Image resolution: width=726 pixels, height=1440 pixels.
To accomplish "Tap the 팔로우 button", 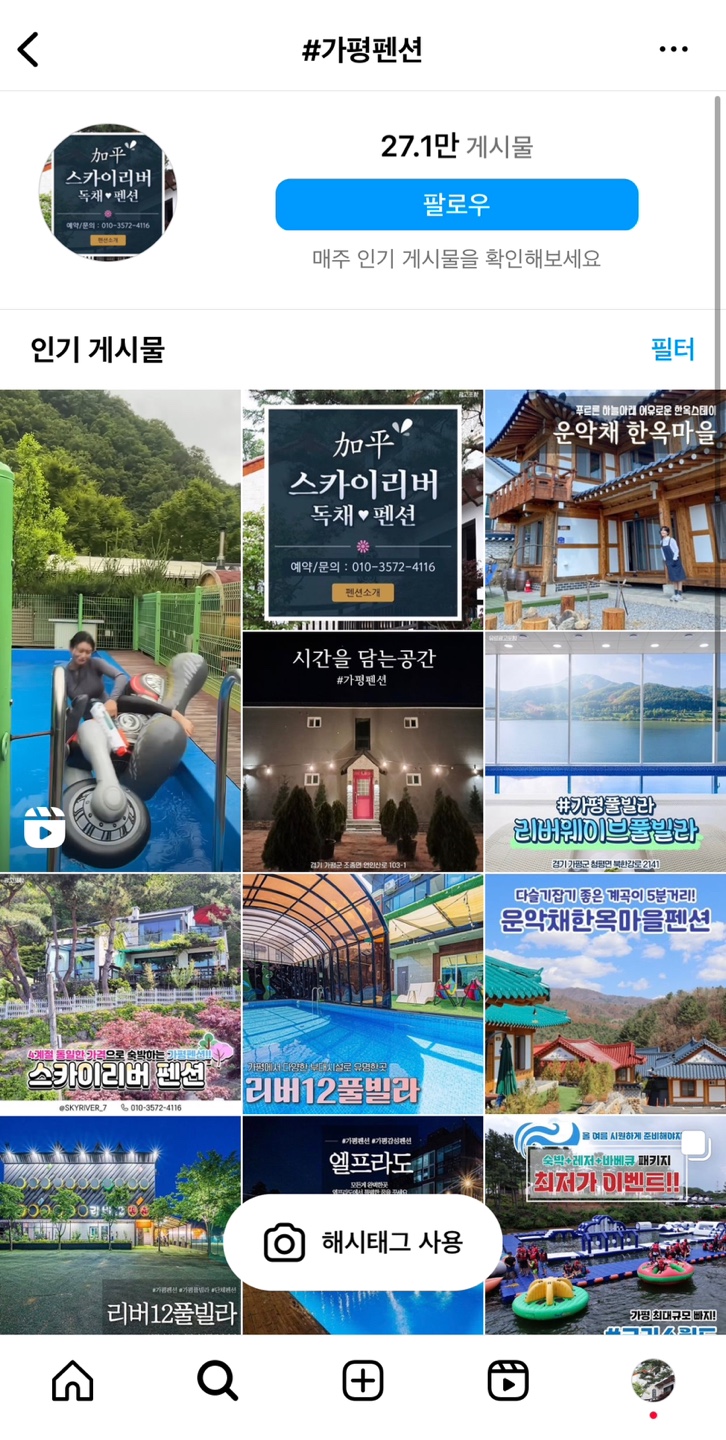I will pyautogui.click(x=457, y=205).
